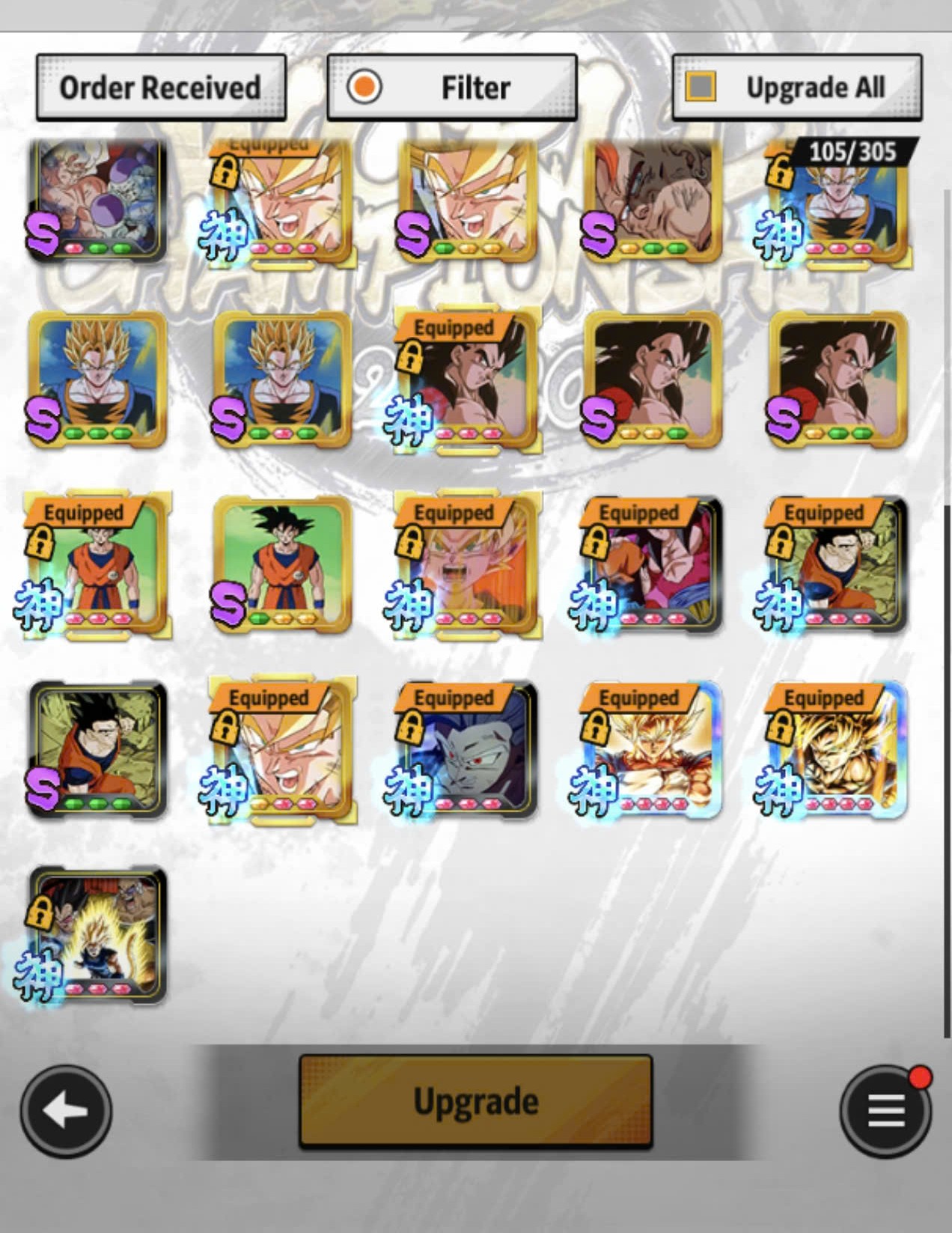Check the Upgrade All checkbox
The height and width of the screenshot is (1233, 952).
point(701,87)
